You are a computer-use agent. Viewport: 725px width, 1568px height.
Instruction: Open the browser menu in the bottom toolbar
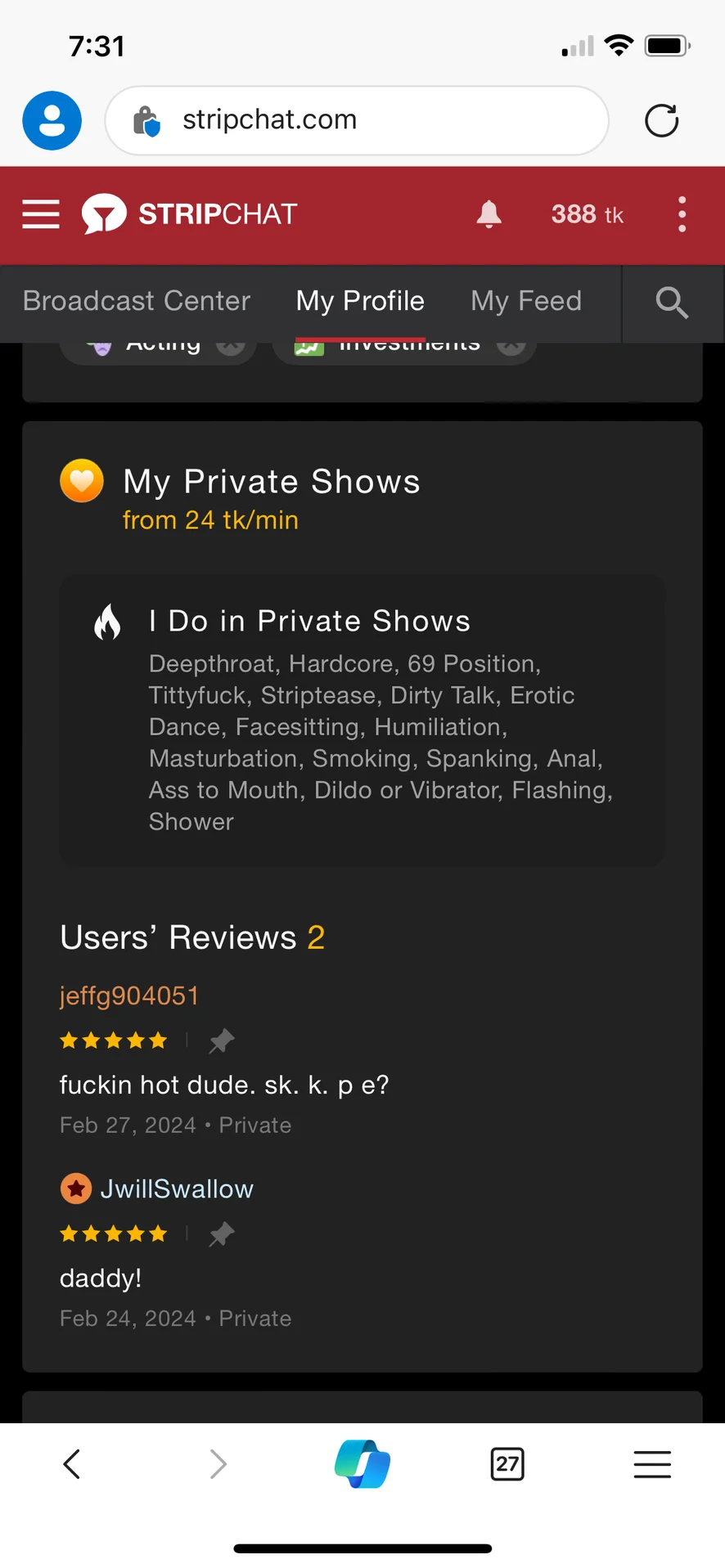point(652,1464)
